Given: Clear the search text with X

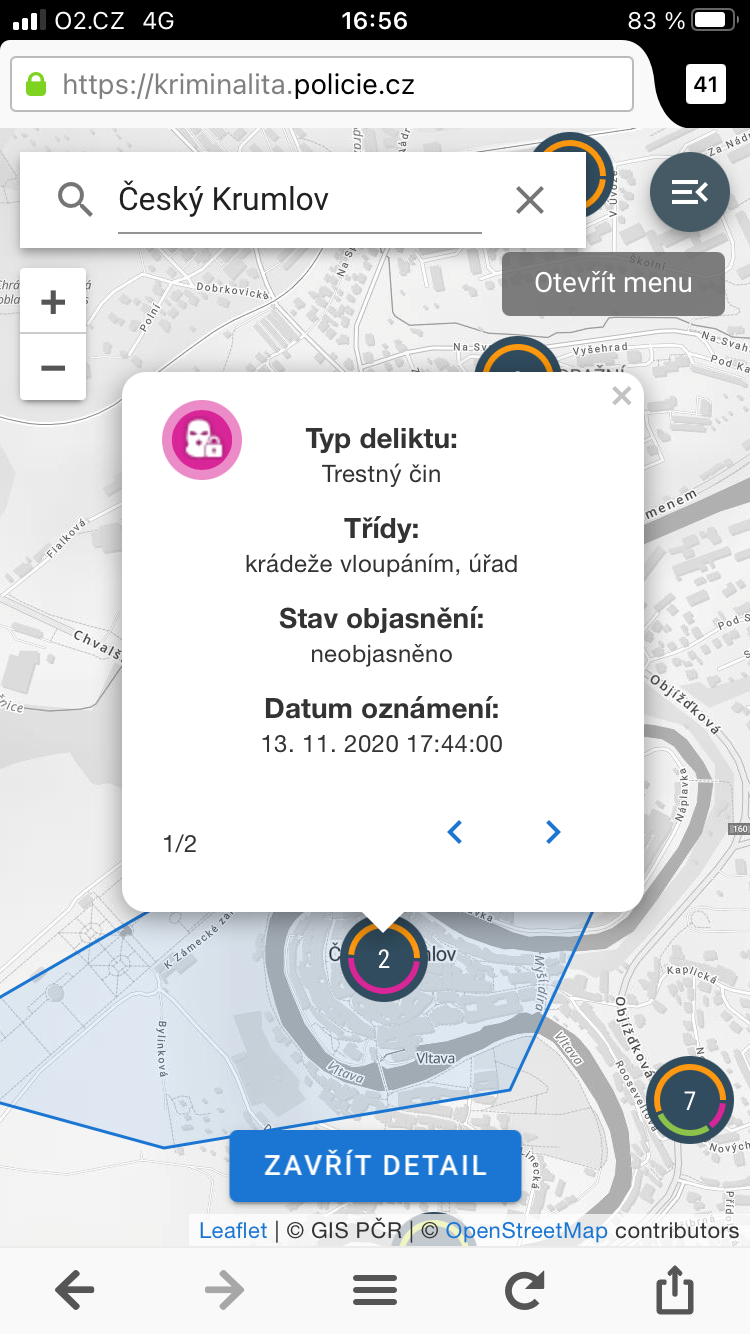Looking at the screenshot, I should click(529, 201).
